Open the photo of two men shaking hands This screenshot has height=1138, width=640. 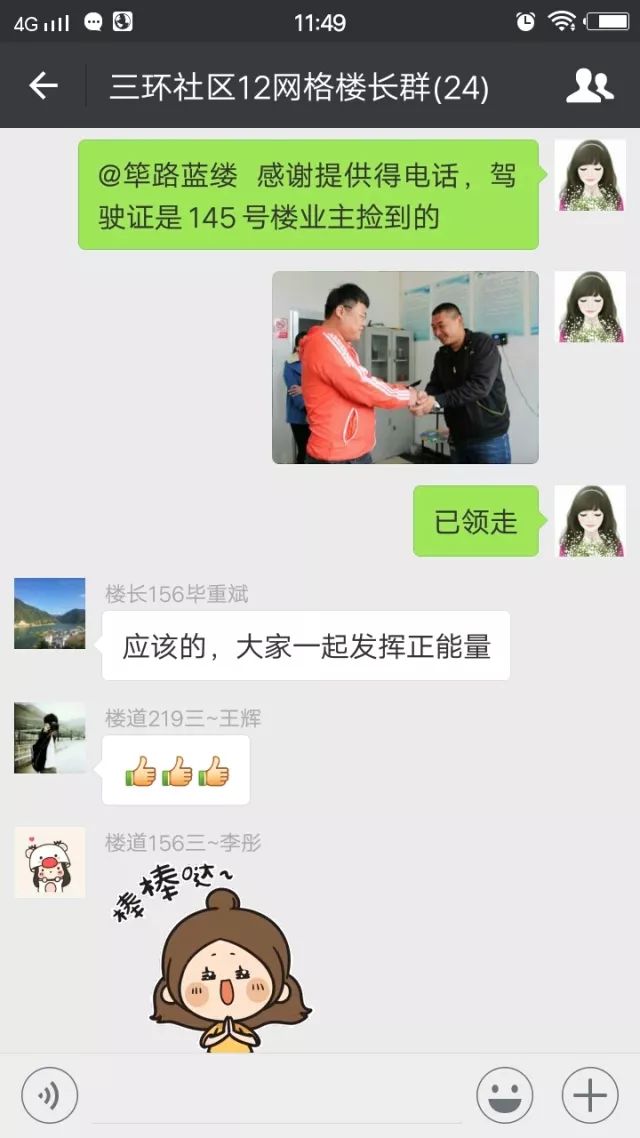[x=405, y=367]
